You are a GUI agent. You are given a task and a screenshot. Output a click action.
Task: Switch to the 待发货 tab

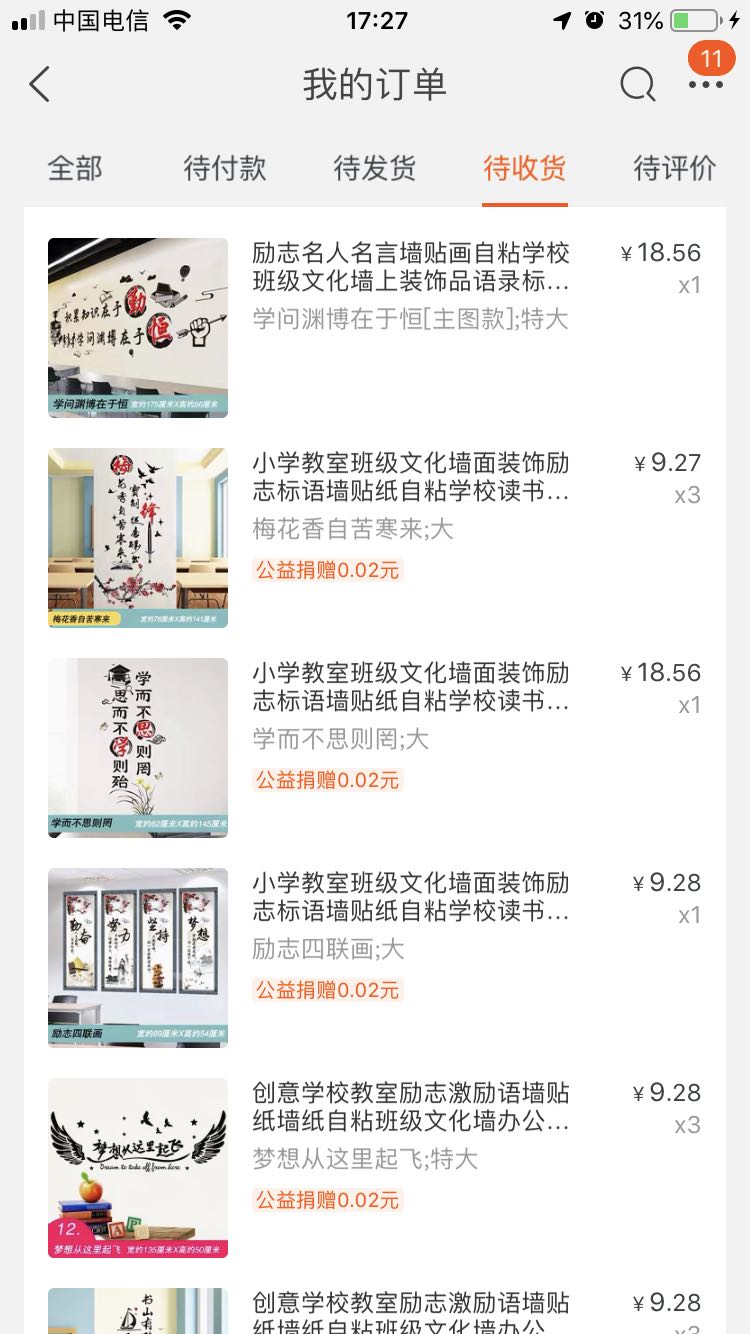(x=375, y=168)
